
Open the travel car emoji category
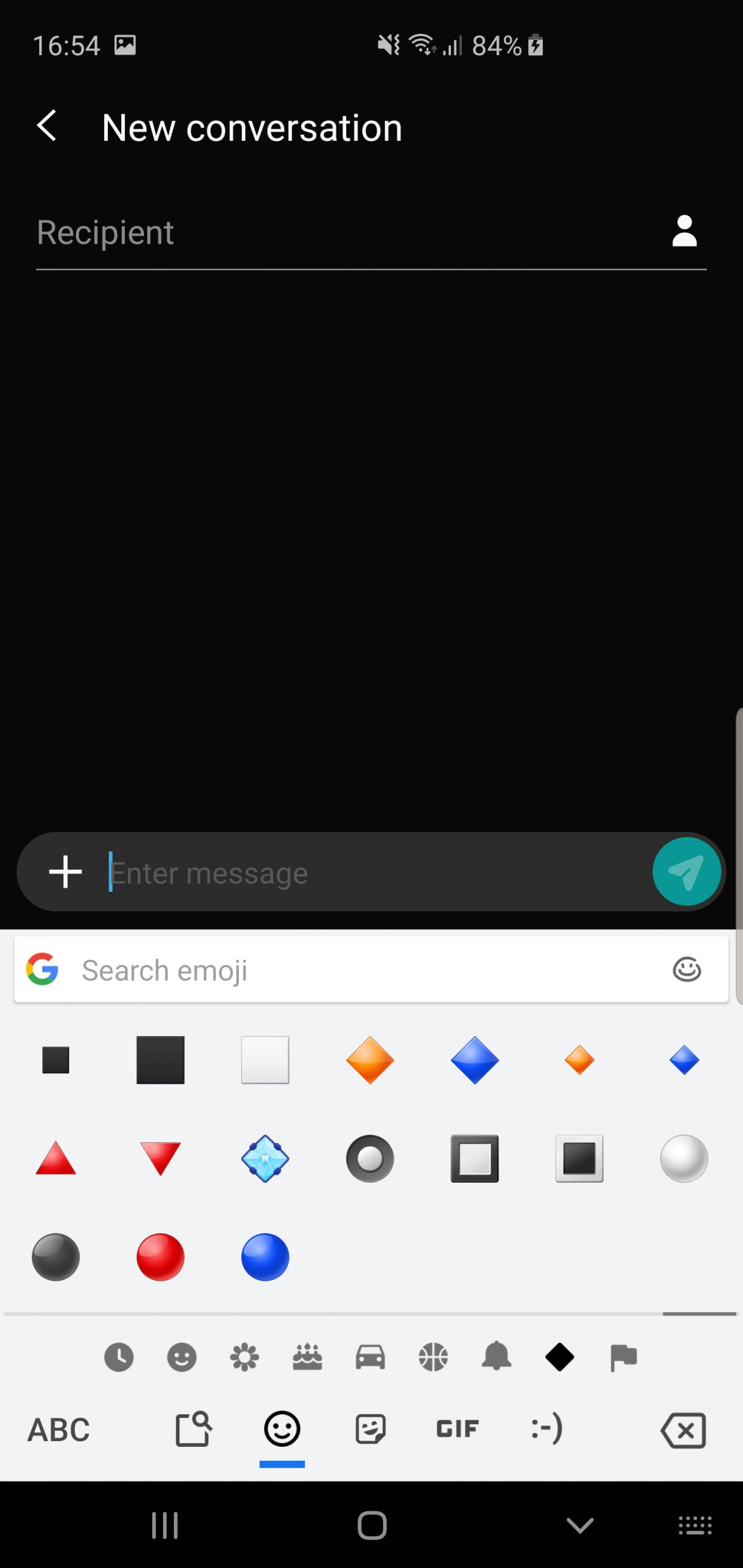tap(371, 1357)
